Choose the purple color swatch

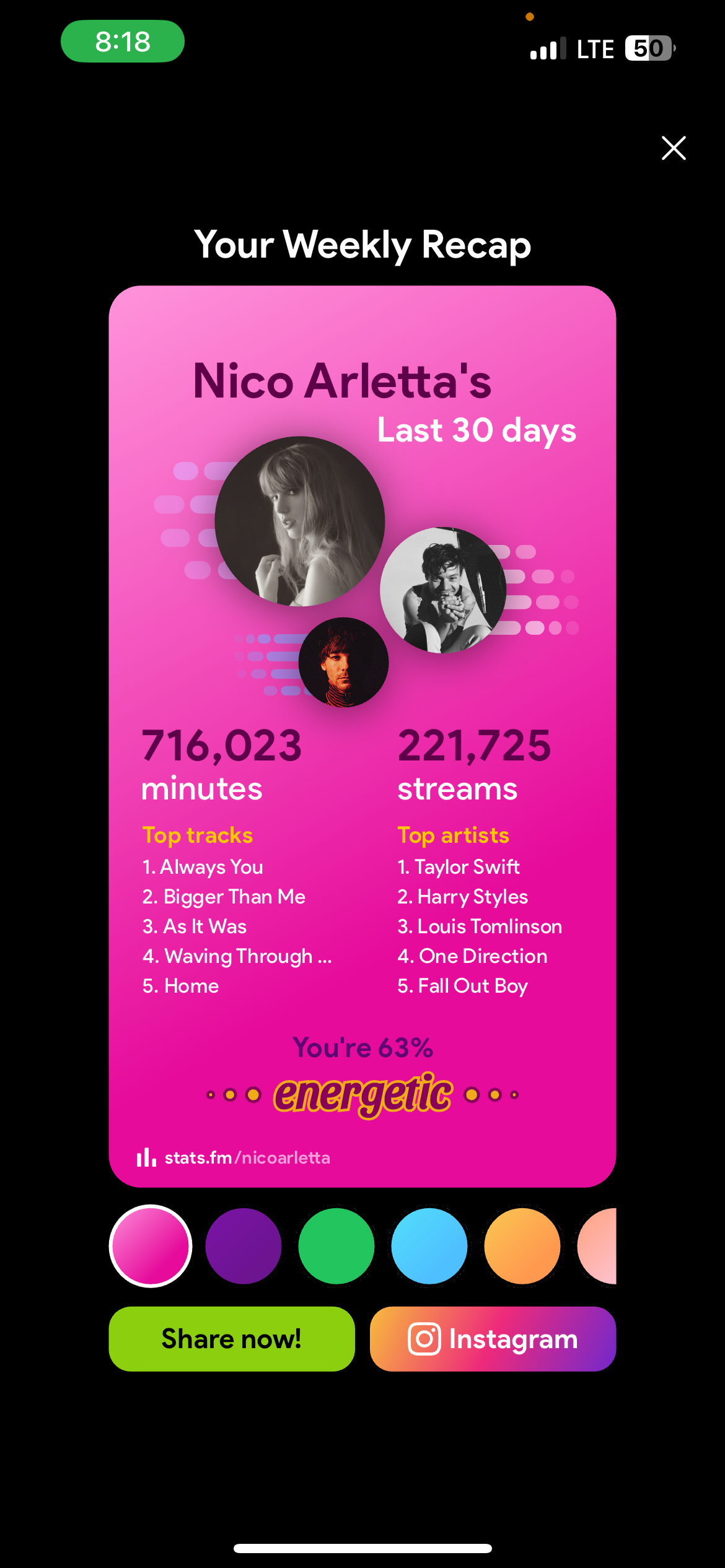point(244,1245)
